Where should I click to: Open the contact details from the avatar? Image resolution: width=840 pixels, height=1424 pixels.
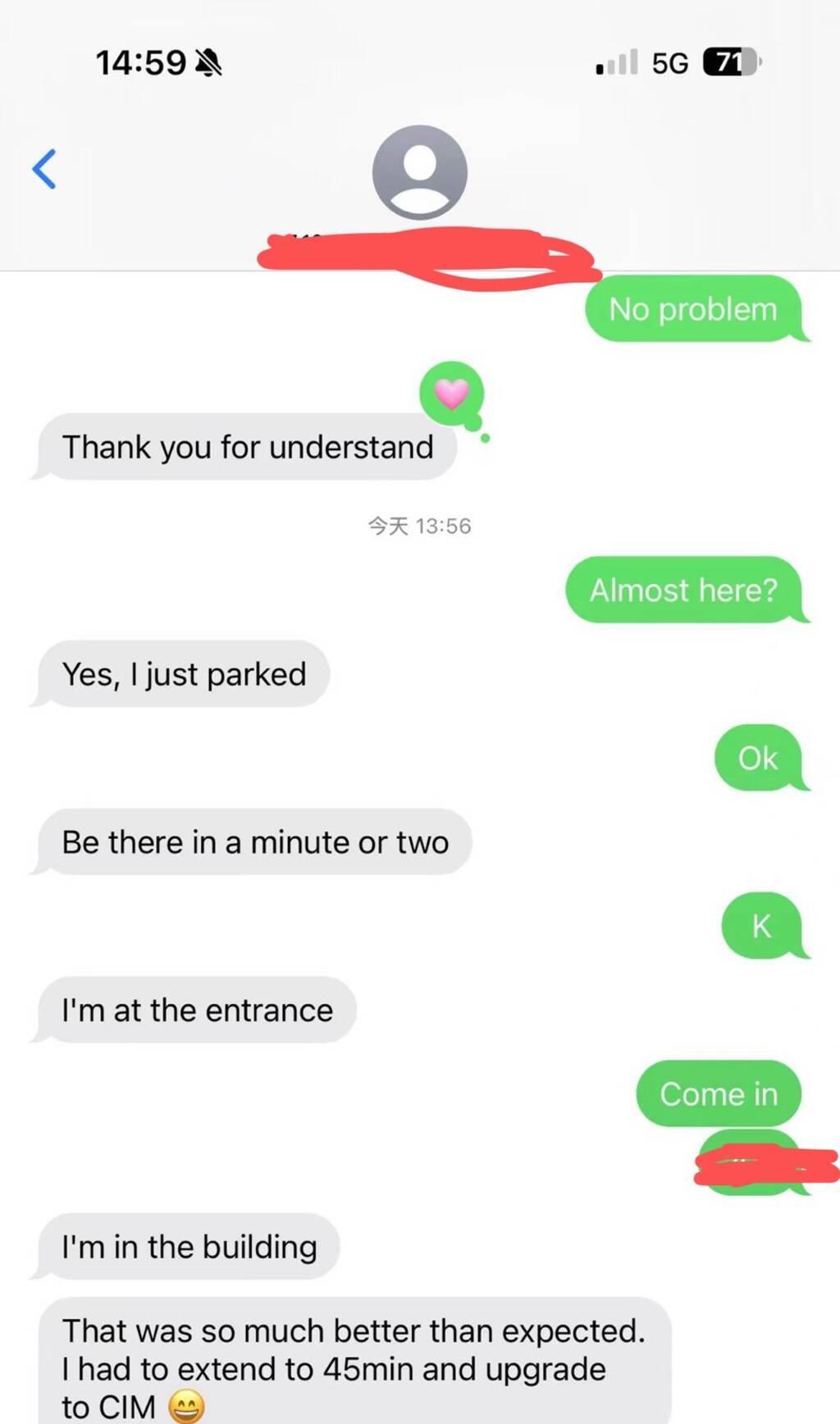click(419, 172)
